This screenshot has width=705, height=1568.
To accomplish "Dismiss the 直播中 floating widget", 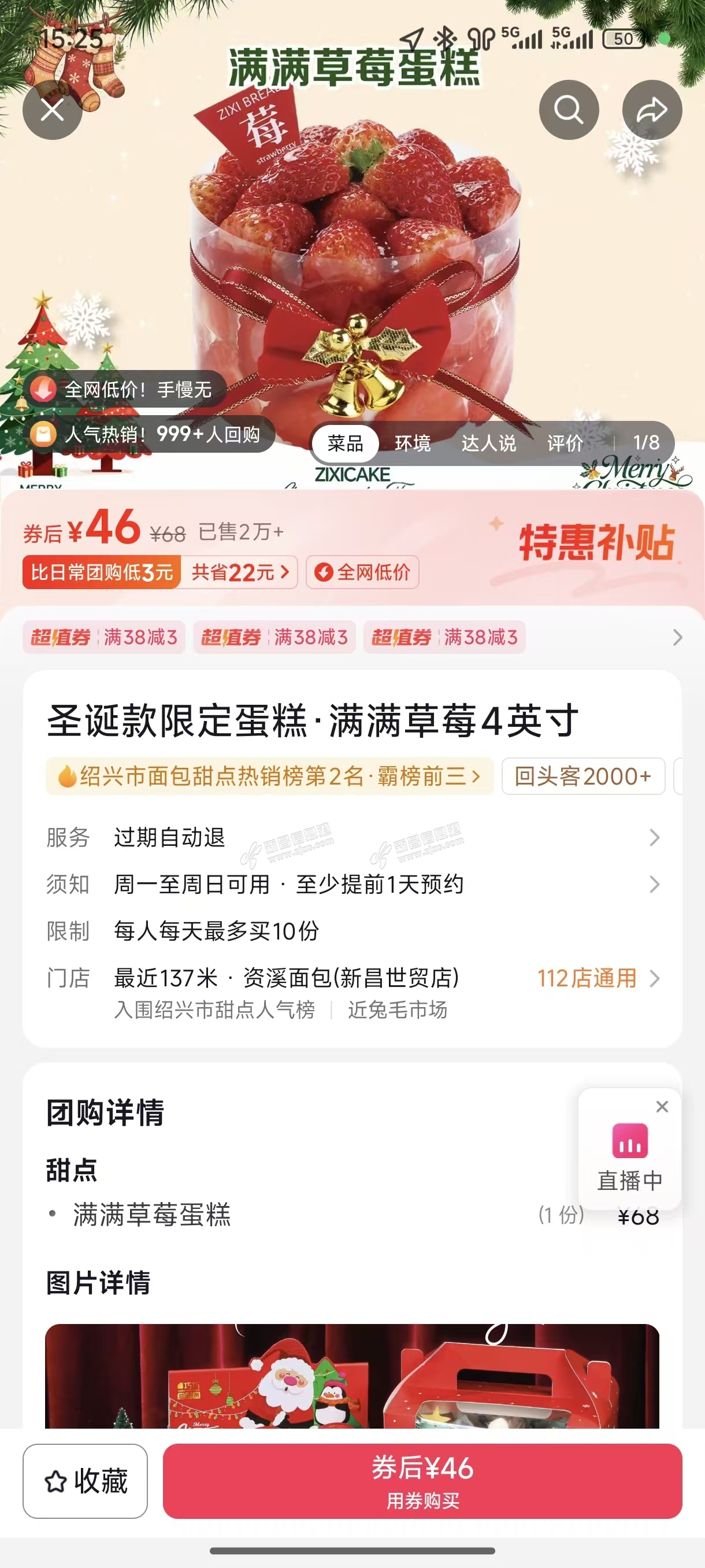I will tap(662, 1107).
